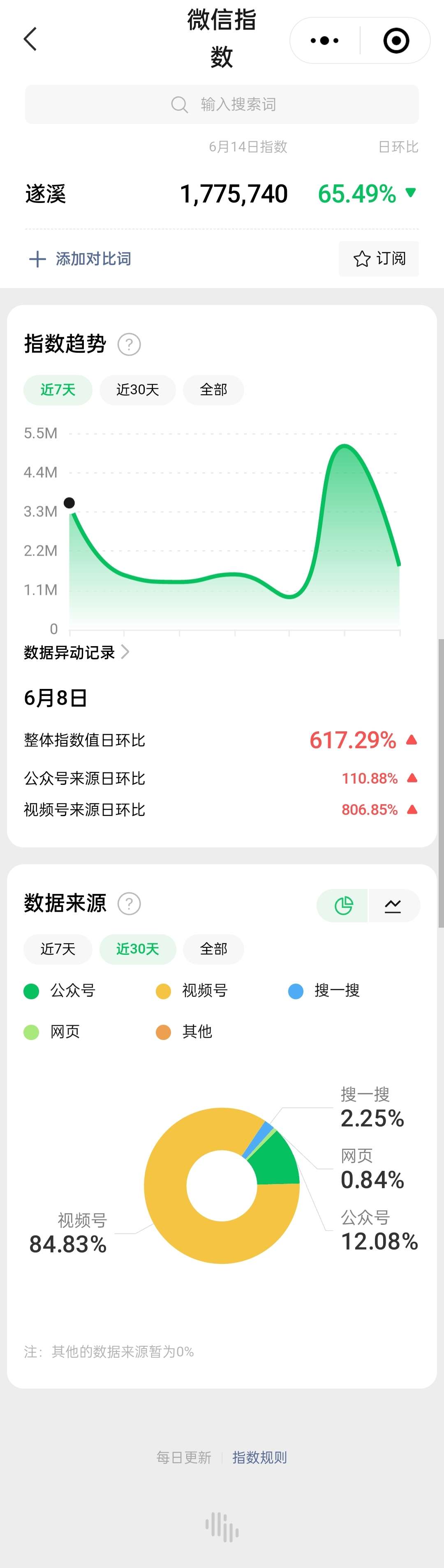Toggle the 公众号 legend item
This screenshot has height=1568, width=444.
click(x=60, y=991)
